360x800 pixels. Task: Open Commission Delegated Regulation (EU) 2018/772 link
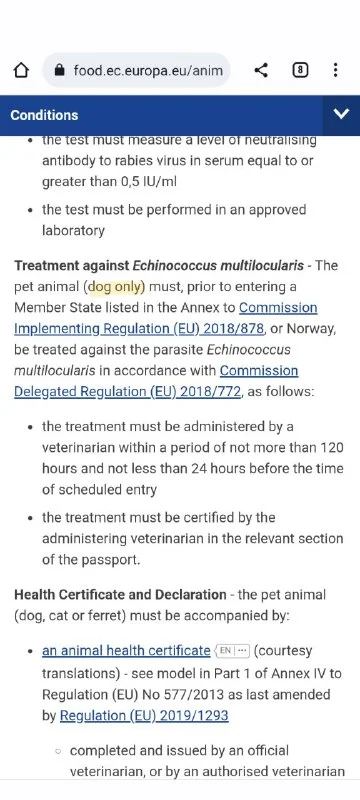(156, 381)
